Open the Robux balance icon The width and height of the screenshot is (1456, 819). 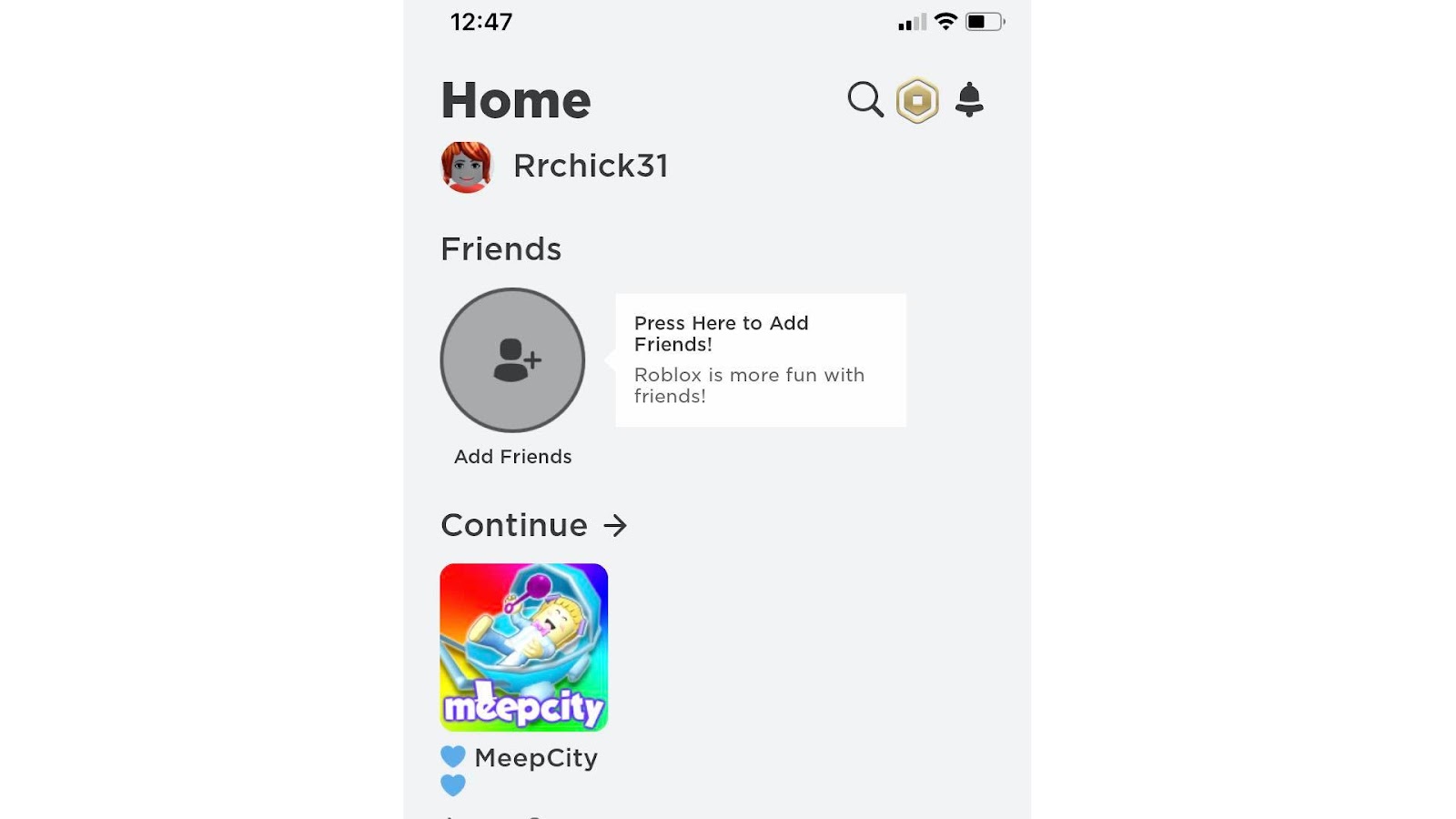pos(917,100)
